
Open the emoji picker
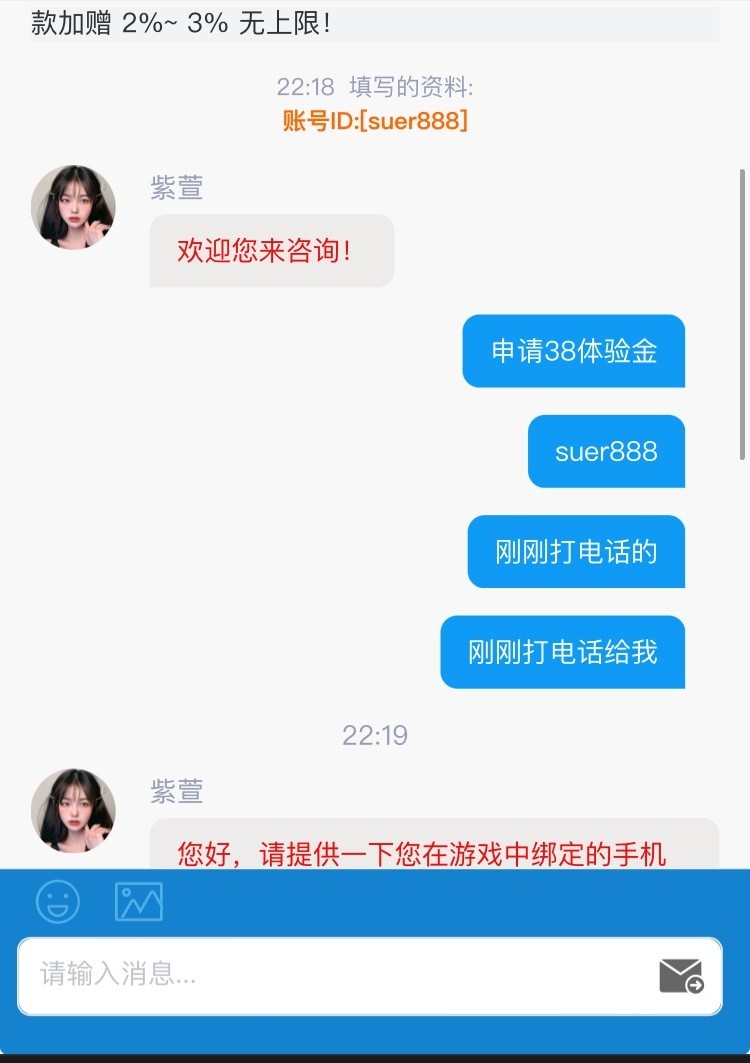[58, 901]
